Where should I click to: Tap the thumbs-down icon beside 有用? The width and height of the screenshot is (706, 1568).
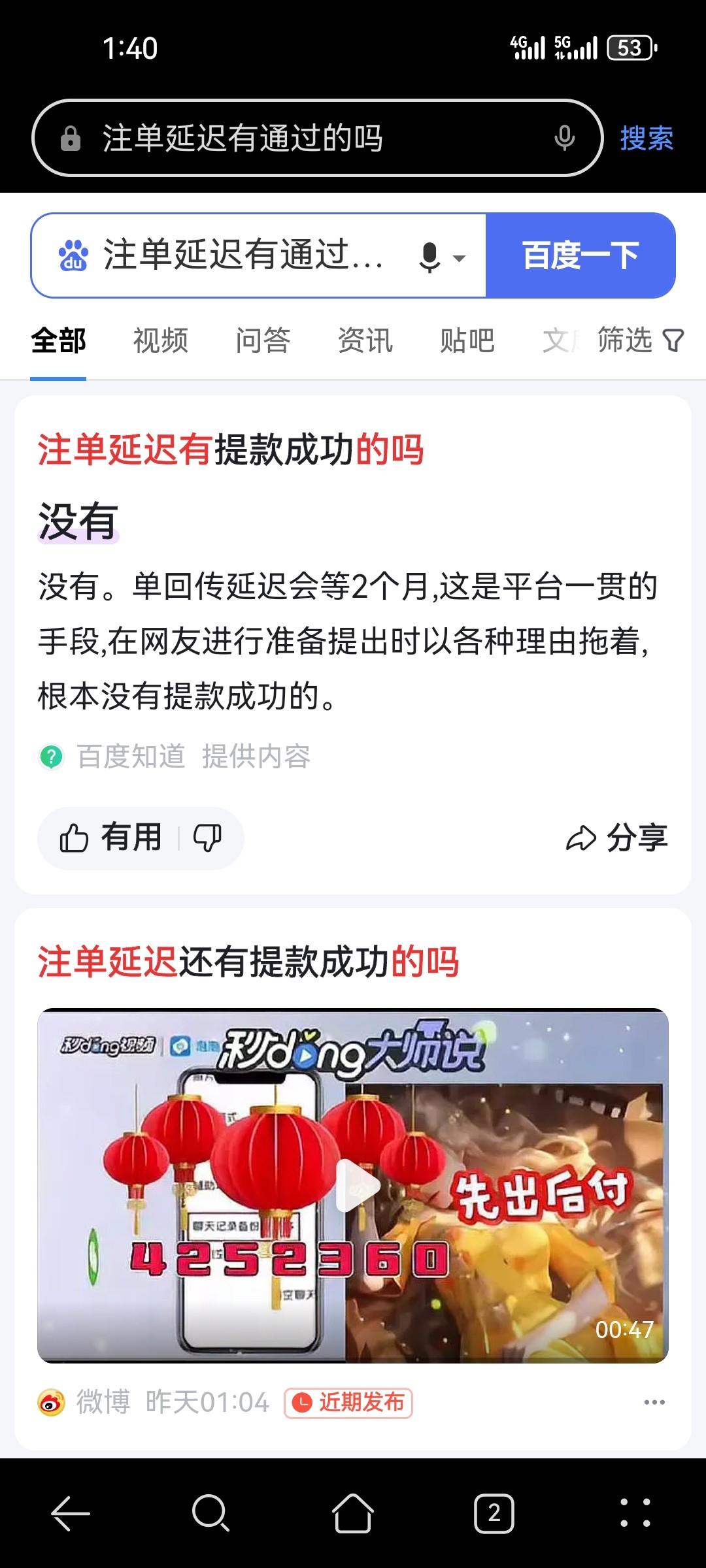[x=208, y=838]
